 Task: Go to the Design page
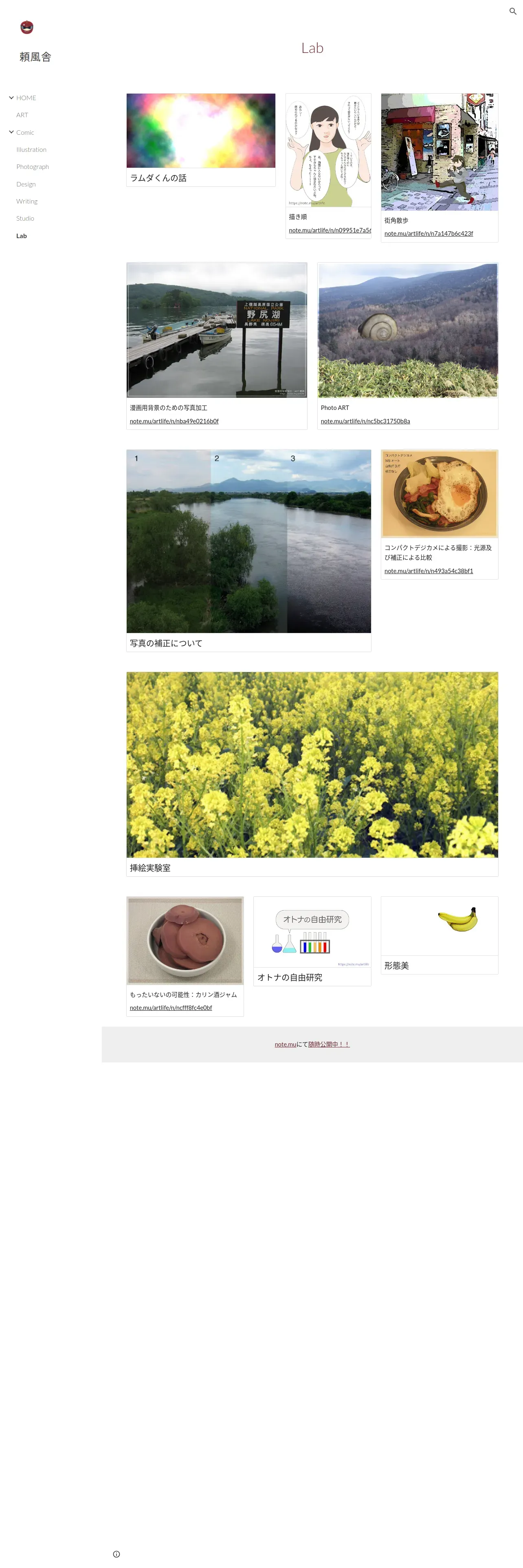coord(26,184)
